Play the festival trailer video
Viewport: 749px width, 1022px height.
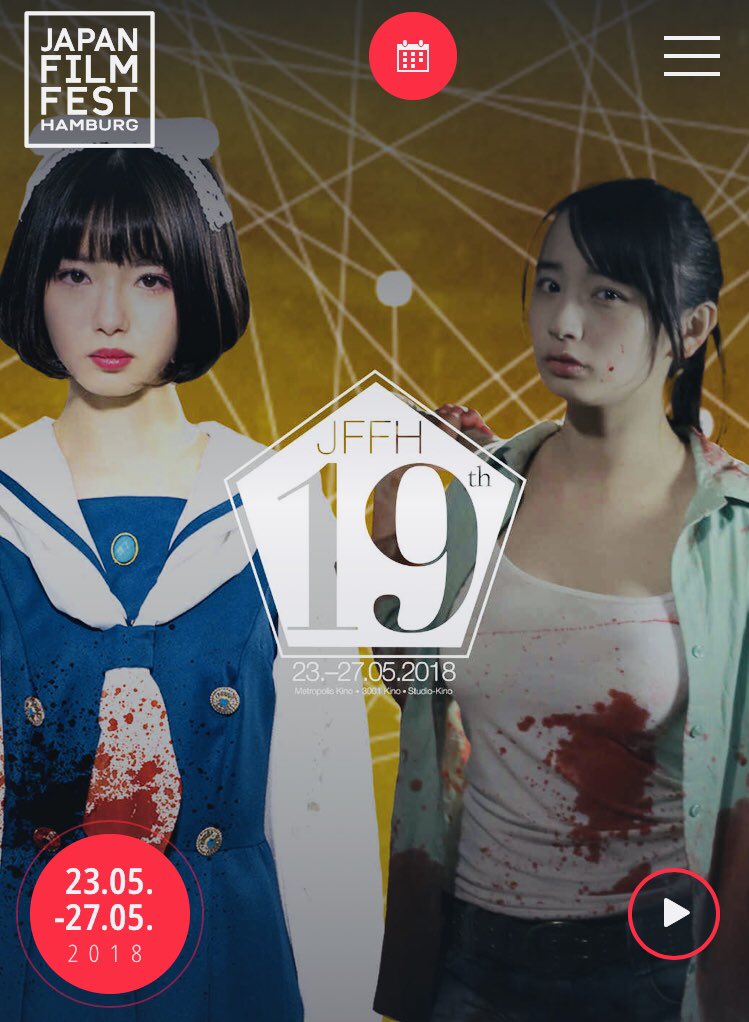[x=674, y=913]
